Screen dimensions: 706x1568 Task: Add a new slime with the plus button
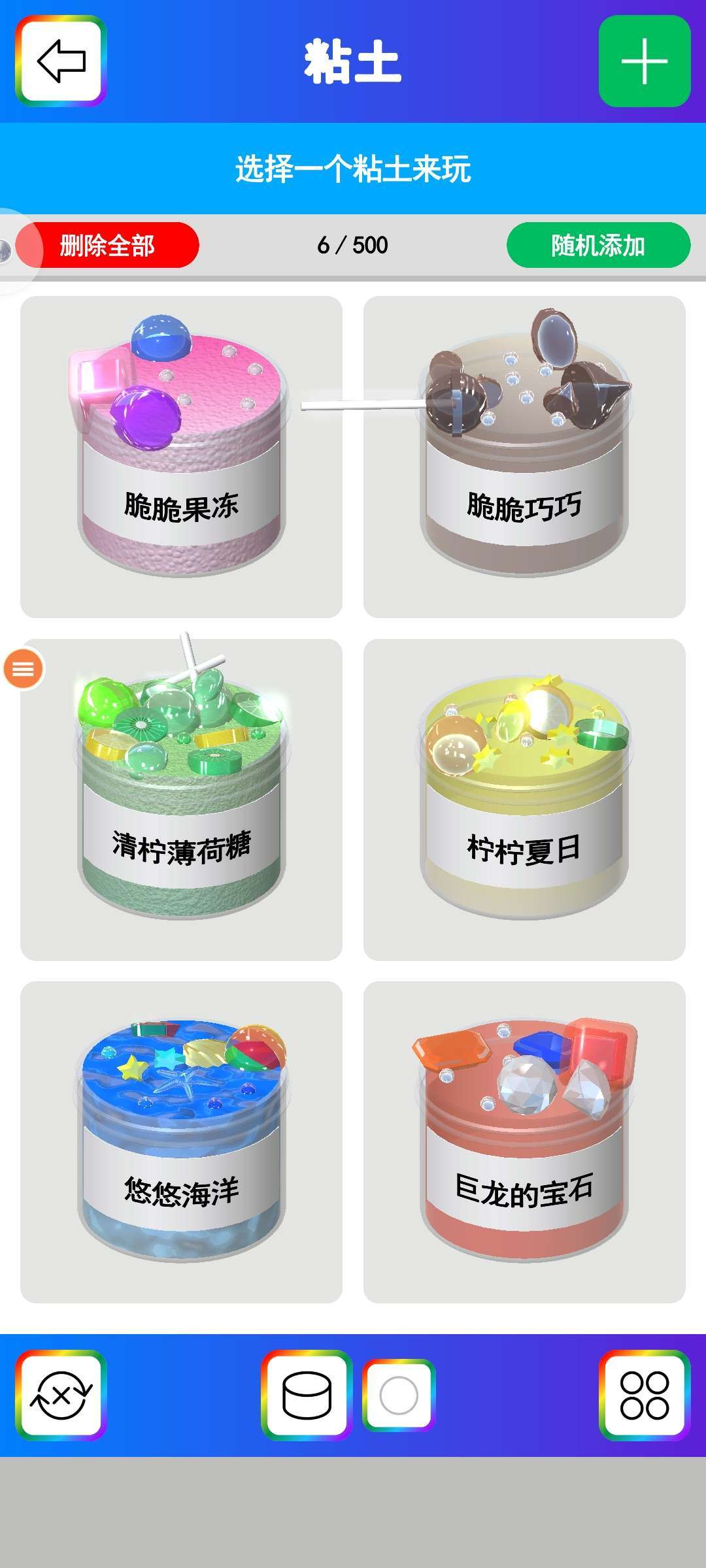(x=644, y=61)
